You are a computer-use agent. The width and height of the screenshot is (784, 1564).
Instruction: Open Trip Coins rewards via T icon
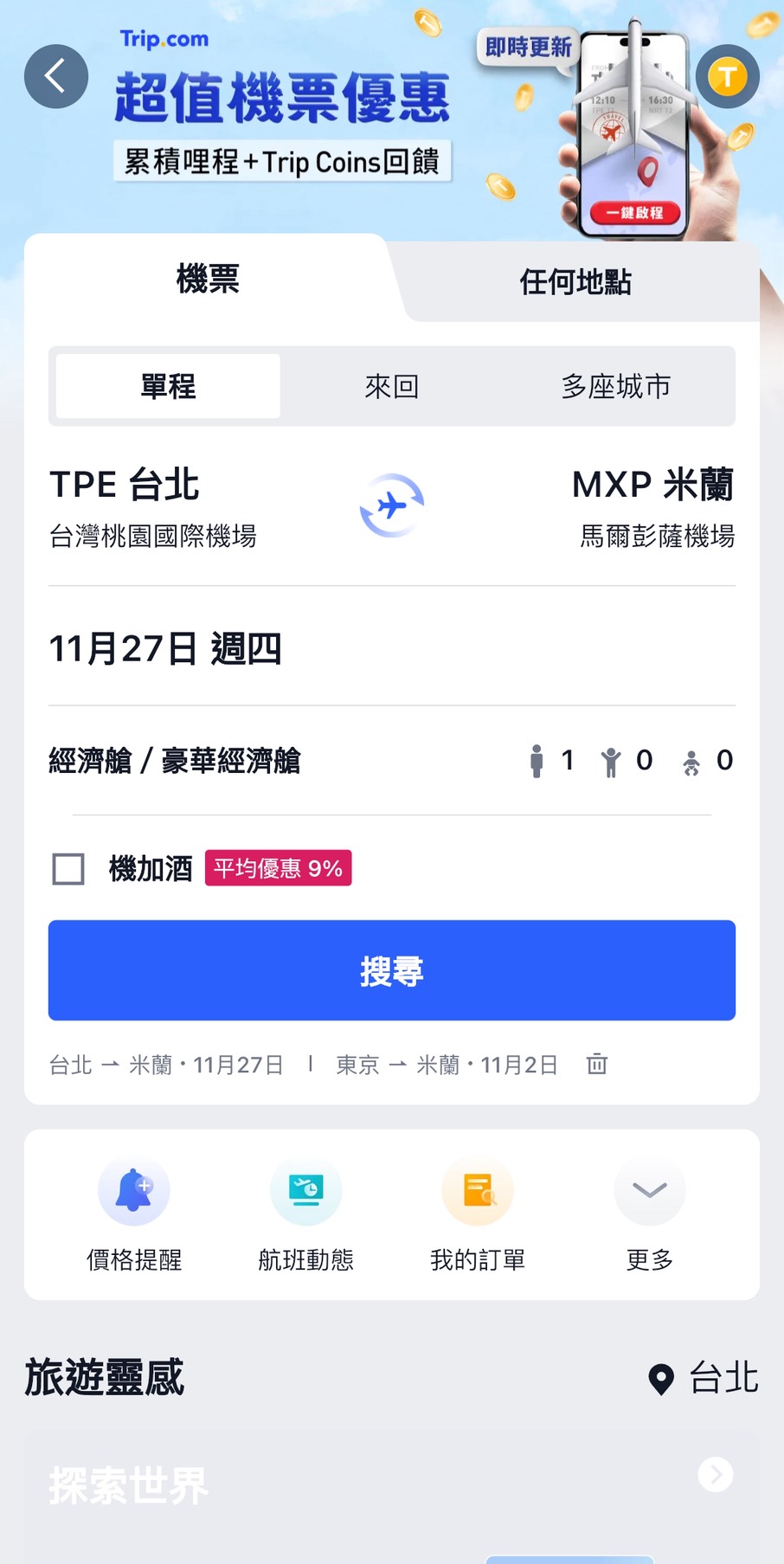pos(727,76)
